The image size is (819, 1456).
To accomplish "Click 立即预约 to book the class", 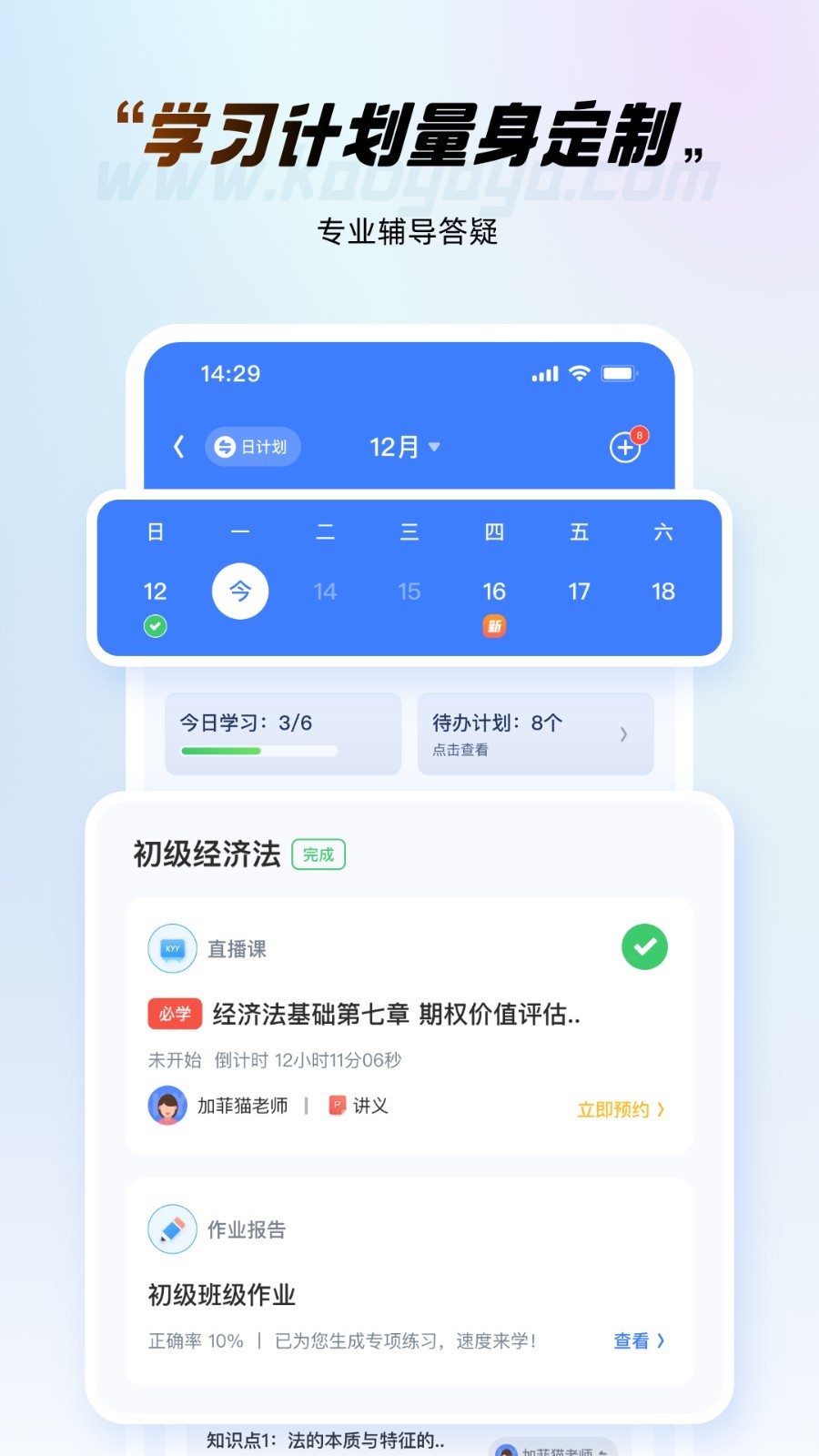I will click(620, 1109).
